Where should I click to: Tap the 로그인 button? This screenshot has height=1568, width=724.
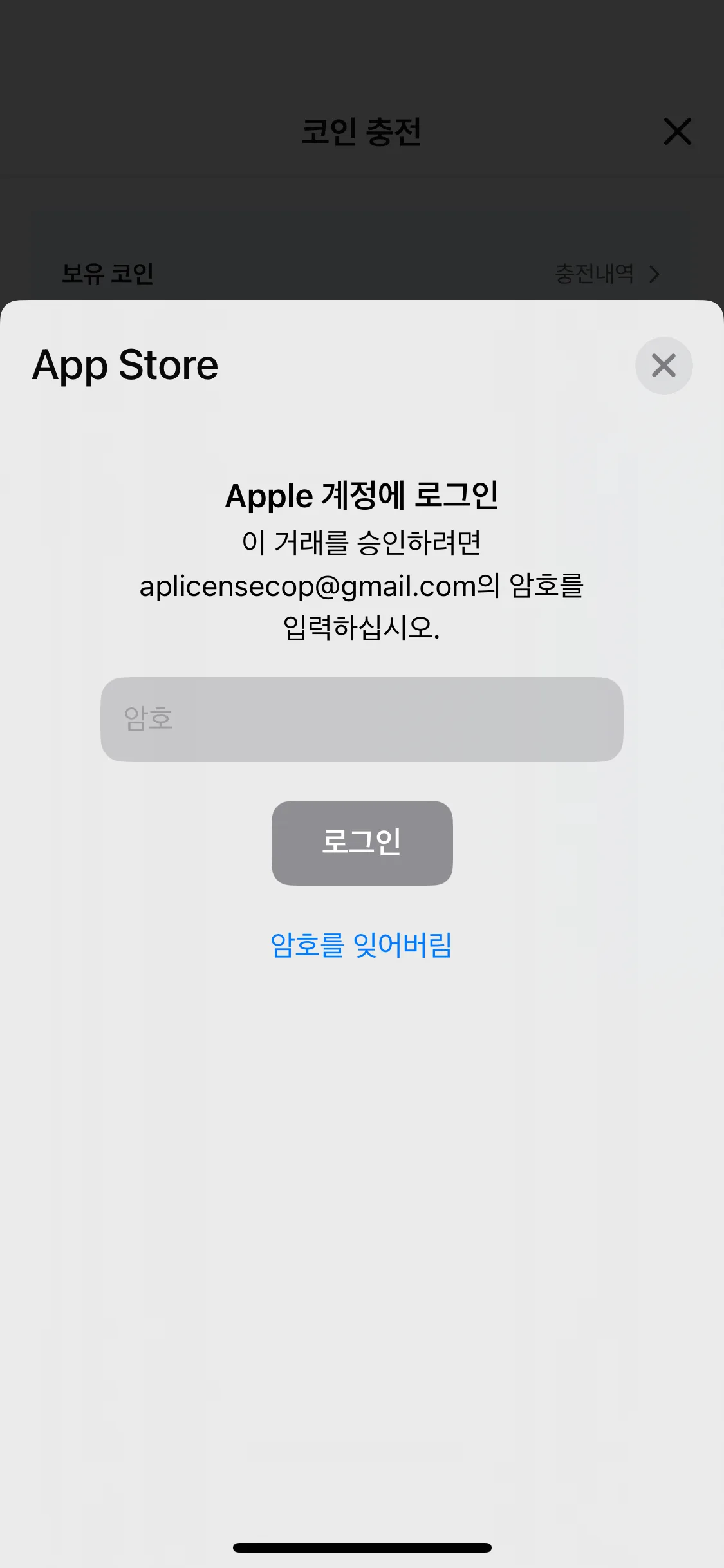point(362,843)
